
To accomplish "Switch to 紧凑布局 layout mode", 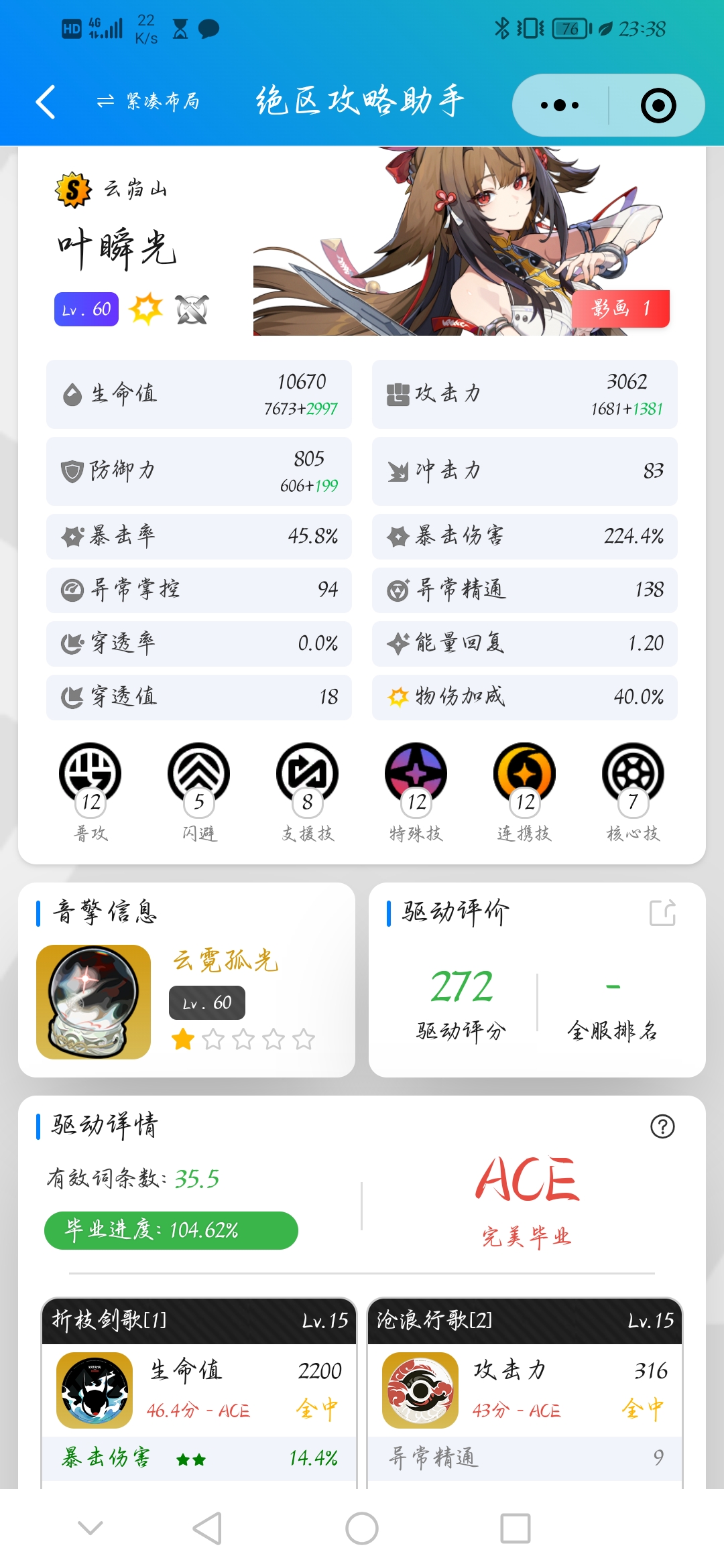I will pyautogui.click(x=149, y=101).
